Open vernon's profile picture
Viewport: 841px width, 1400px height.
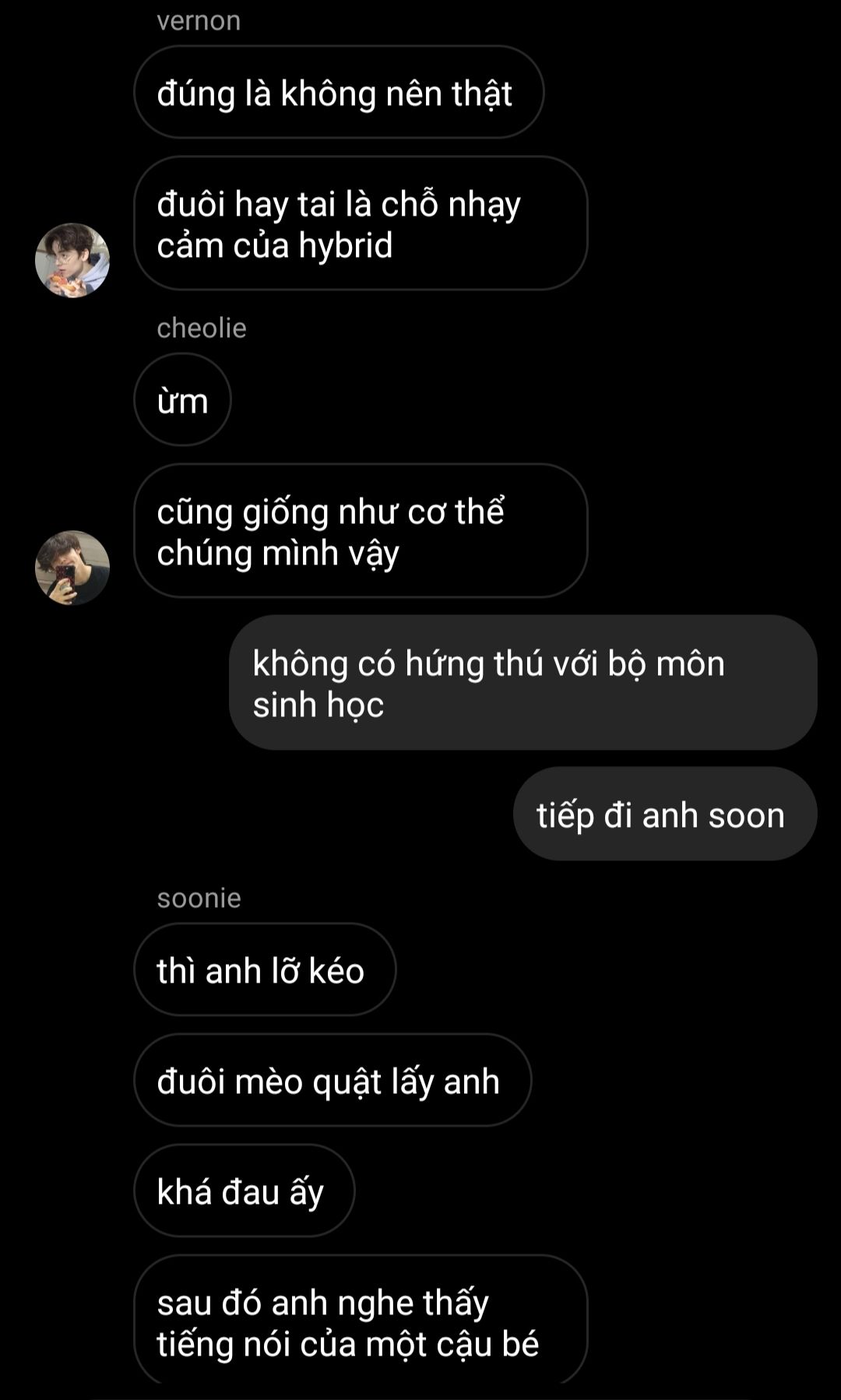click(x=72, y=260)
